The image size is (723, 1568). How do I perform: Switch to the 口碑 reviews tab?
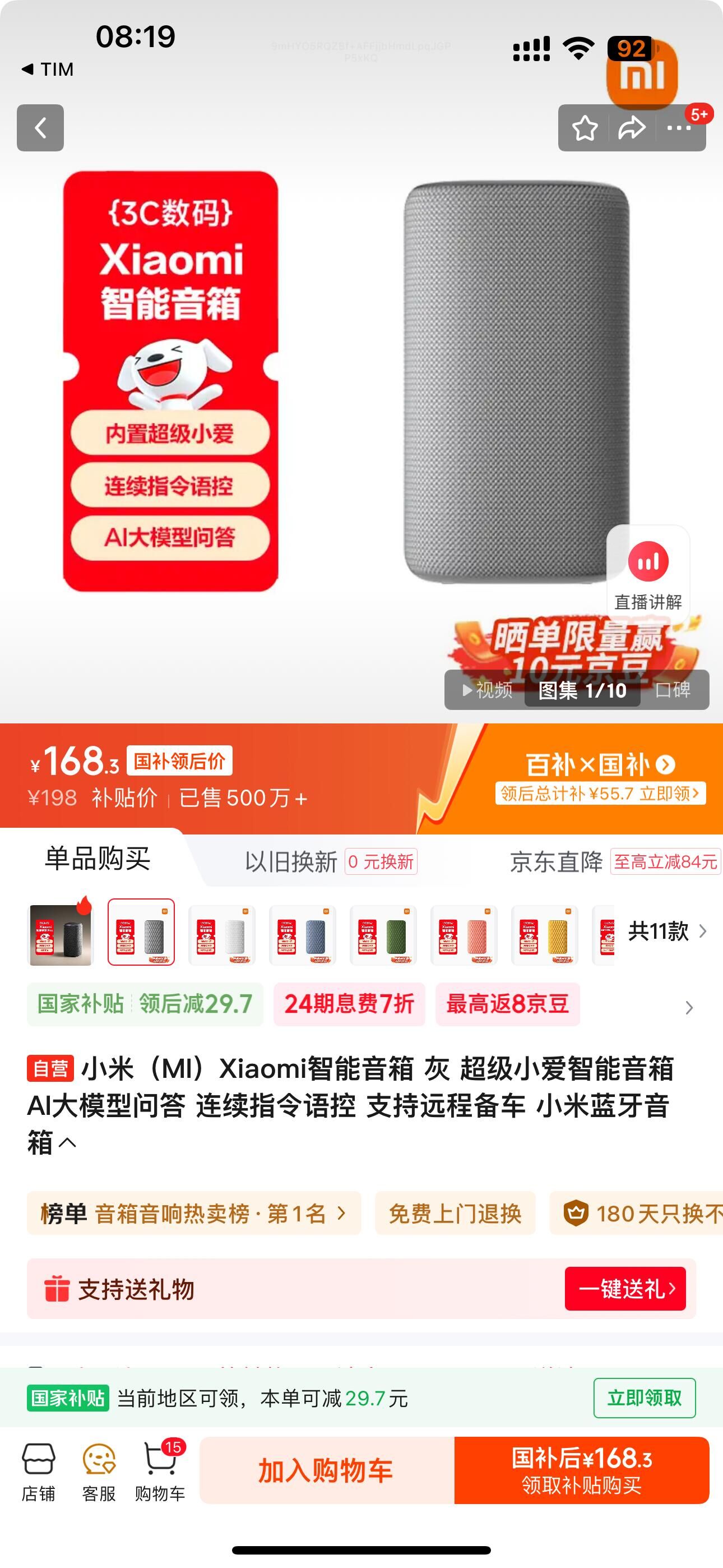[673, 690]
